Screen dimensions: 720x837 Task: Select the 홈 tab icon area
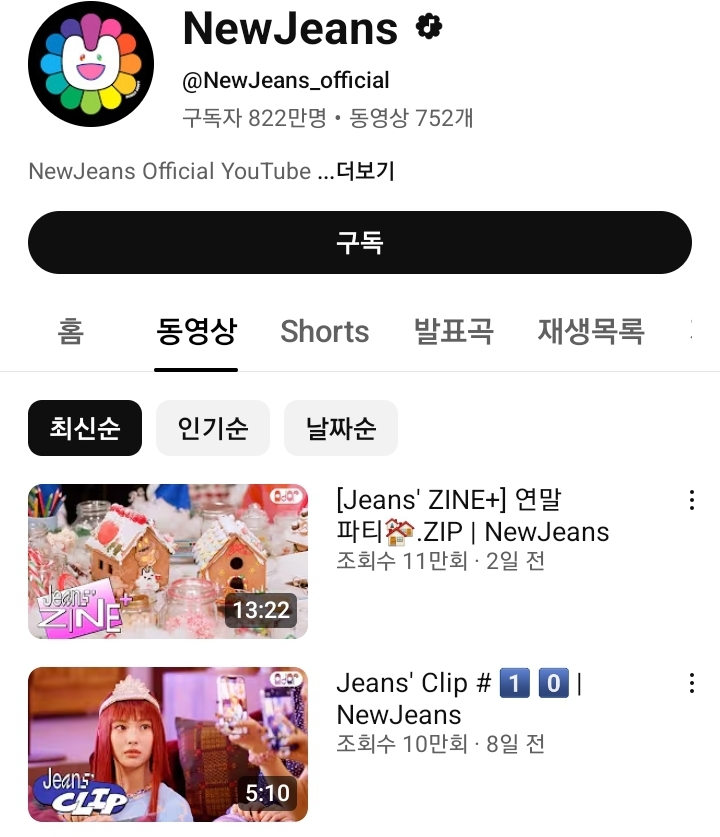[70, 331]
